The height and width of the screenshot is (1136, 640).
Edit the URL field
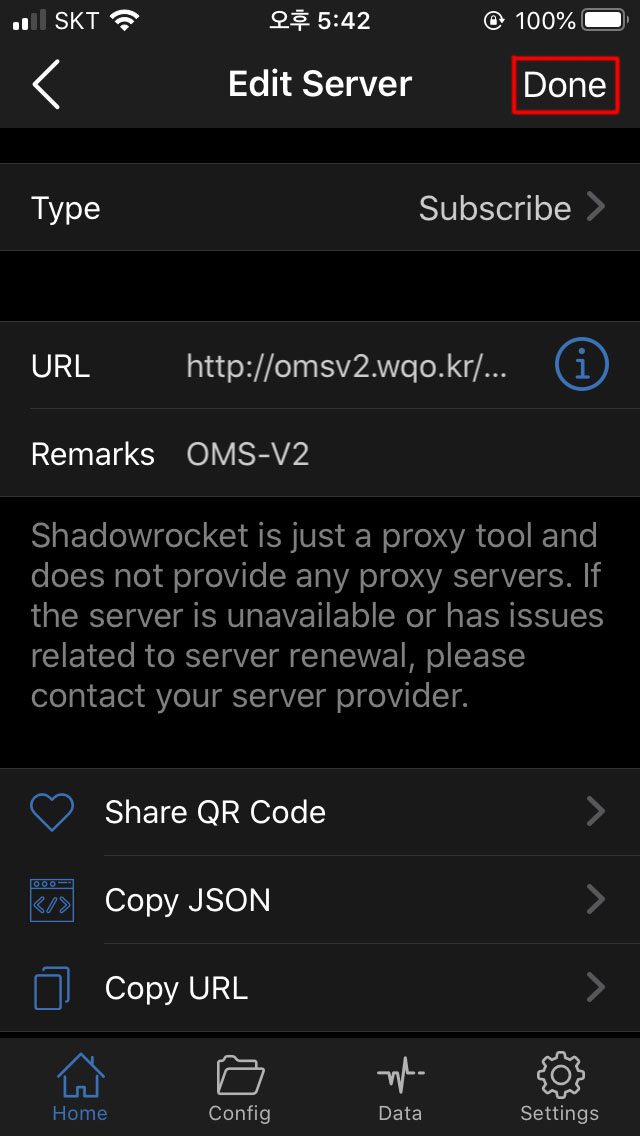point(346,366)
